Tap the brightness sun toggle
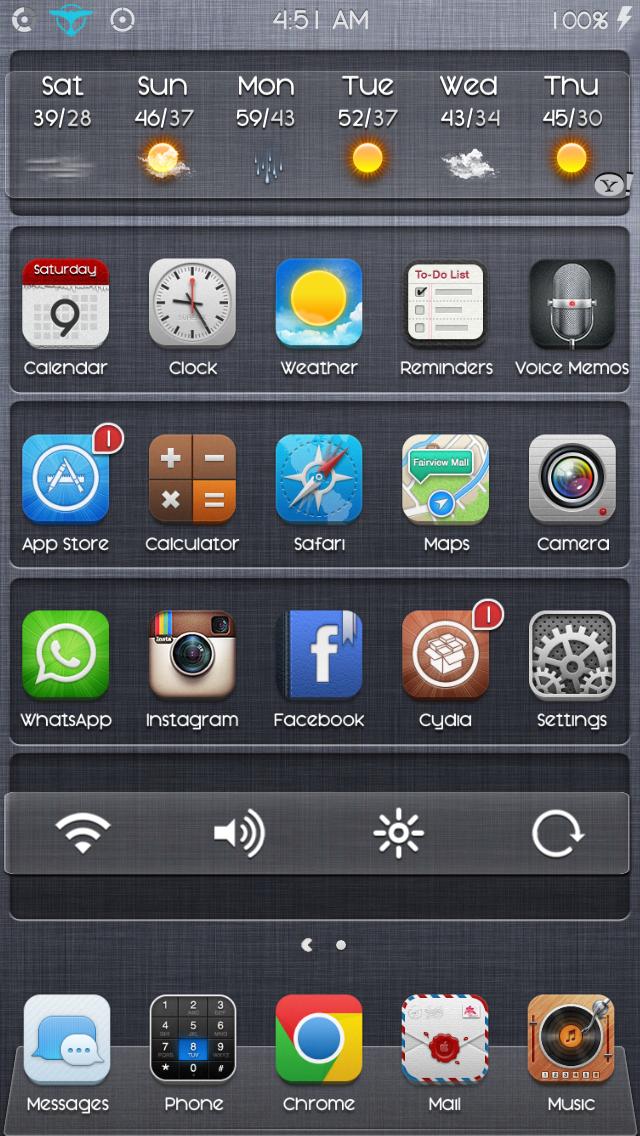 point(398,833)
